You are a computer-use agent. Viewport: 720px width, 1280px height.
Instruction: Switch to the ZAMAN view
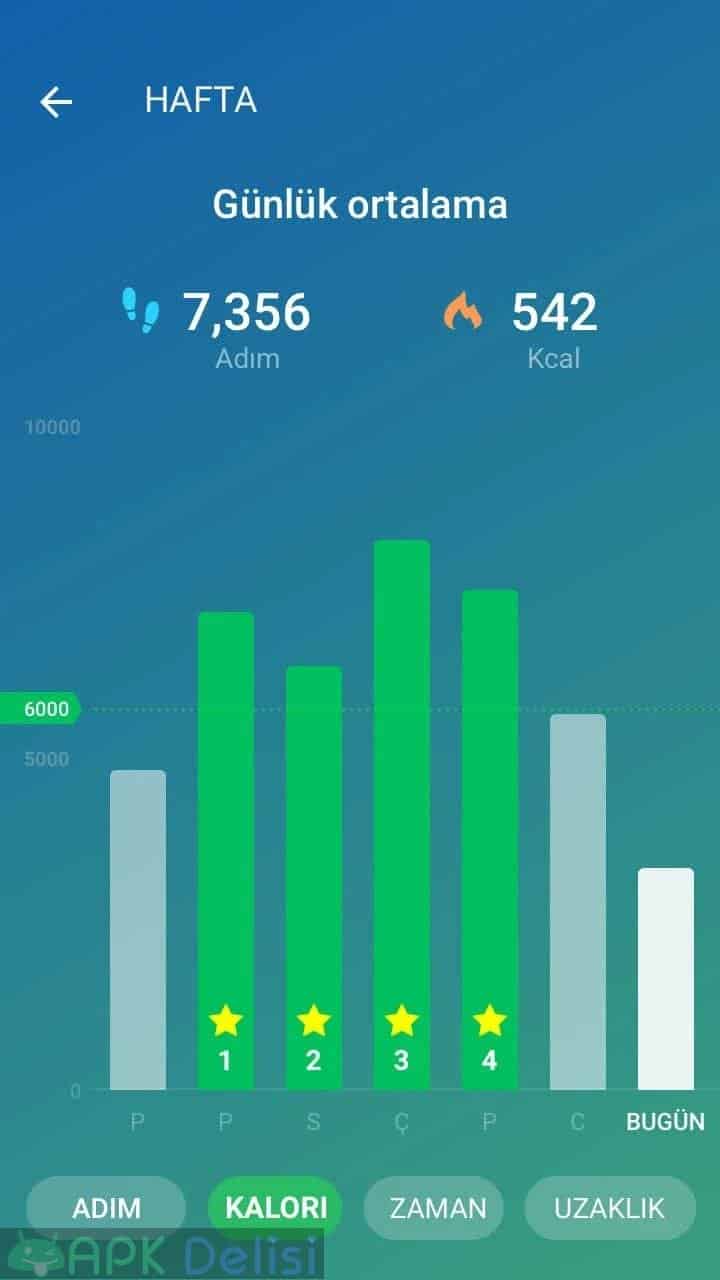438,1208
